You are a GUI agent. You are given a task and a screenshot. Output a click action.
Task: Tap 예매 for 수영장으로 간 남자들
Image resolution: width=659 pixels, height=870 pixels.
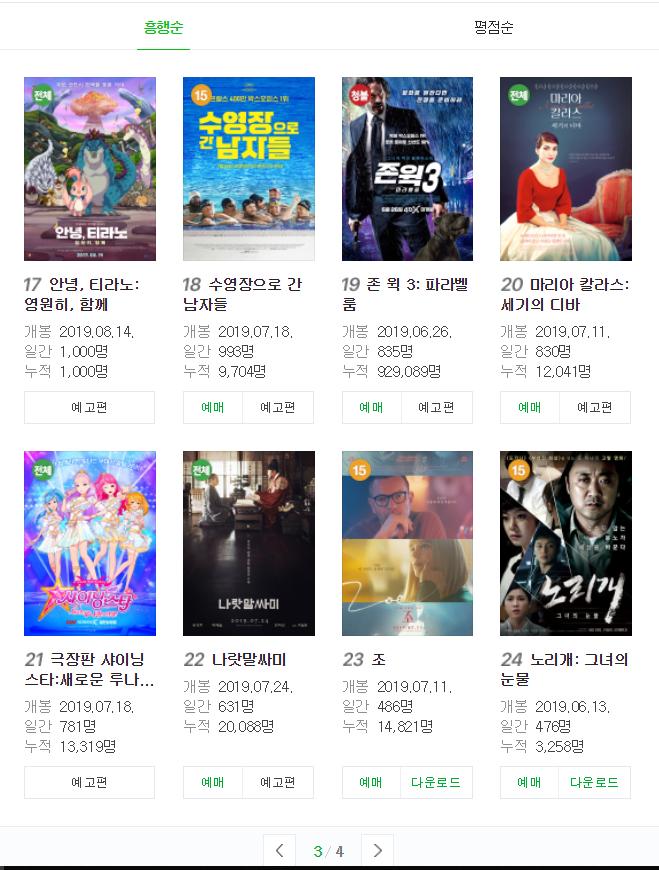click(x=213, y=407)
